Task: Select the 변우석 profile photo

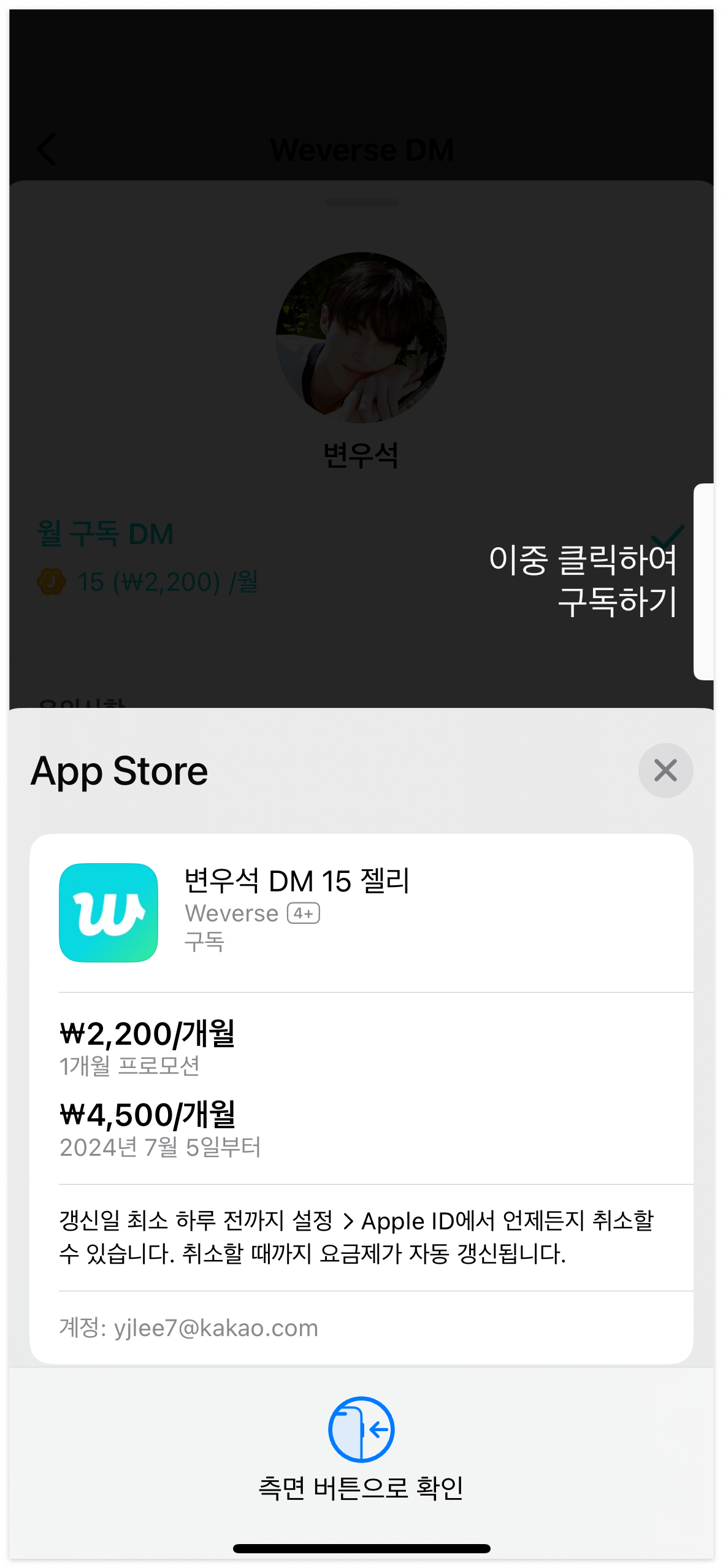Action: coord(361,337)
